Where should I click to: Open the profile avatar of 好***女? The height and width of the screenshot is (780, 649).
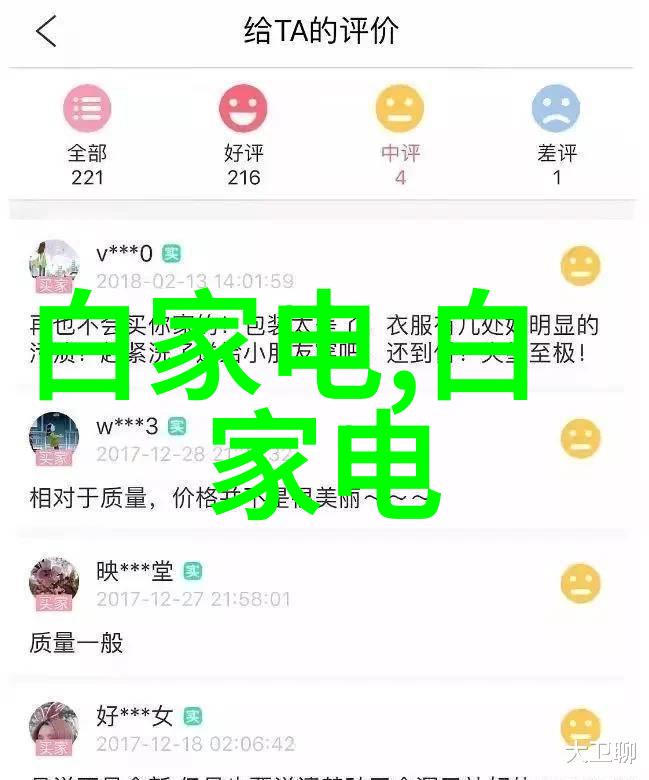click(55, 728)
